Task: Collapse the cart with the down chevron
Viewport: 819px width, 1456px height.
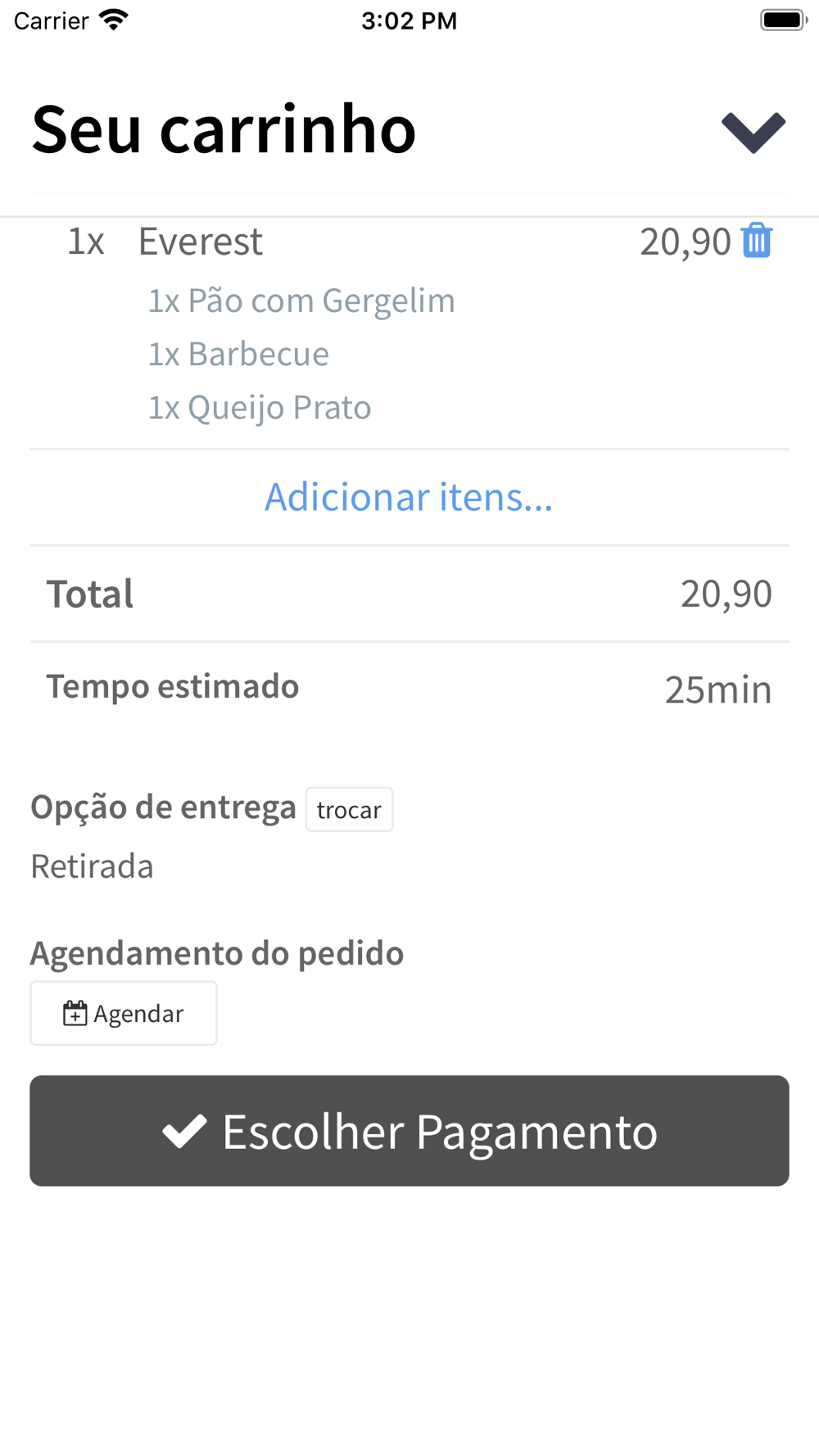Action: click(x=753, y=132)
